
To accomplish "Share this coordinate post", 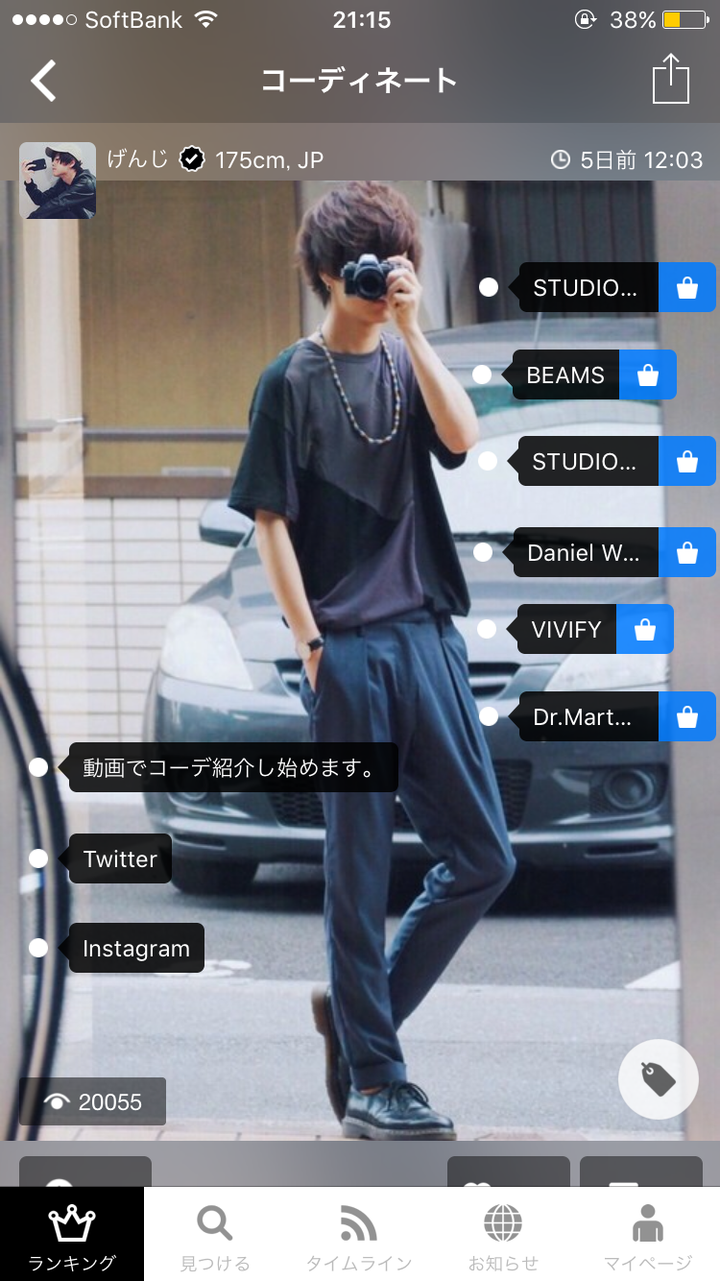I will pyautogui.click(x=671, y=78).
